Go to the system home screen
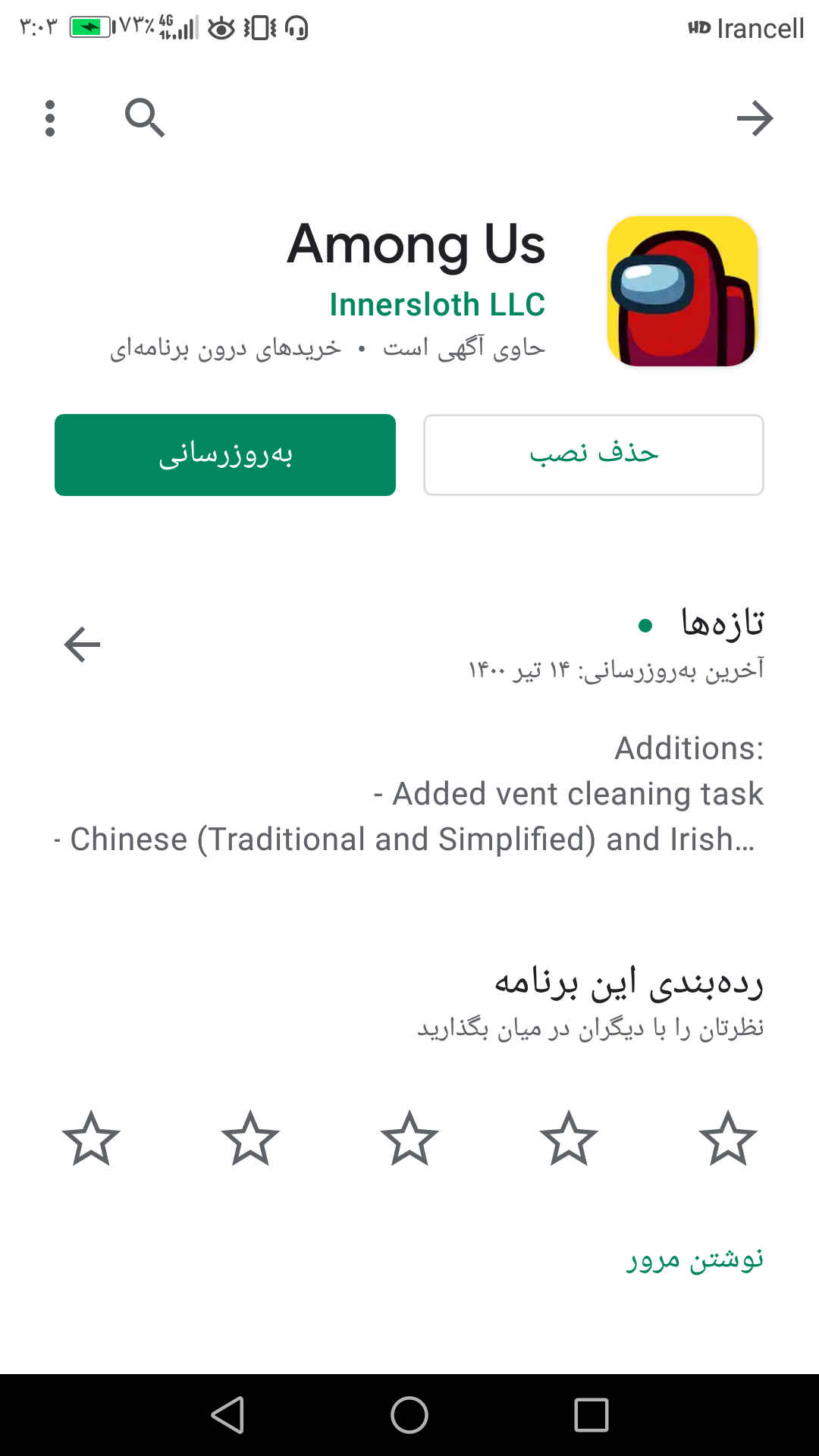 coord(409,1415)
